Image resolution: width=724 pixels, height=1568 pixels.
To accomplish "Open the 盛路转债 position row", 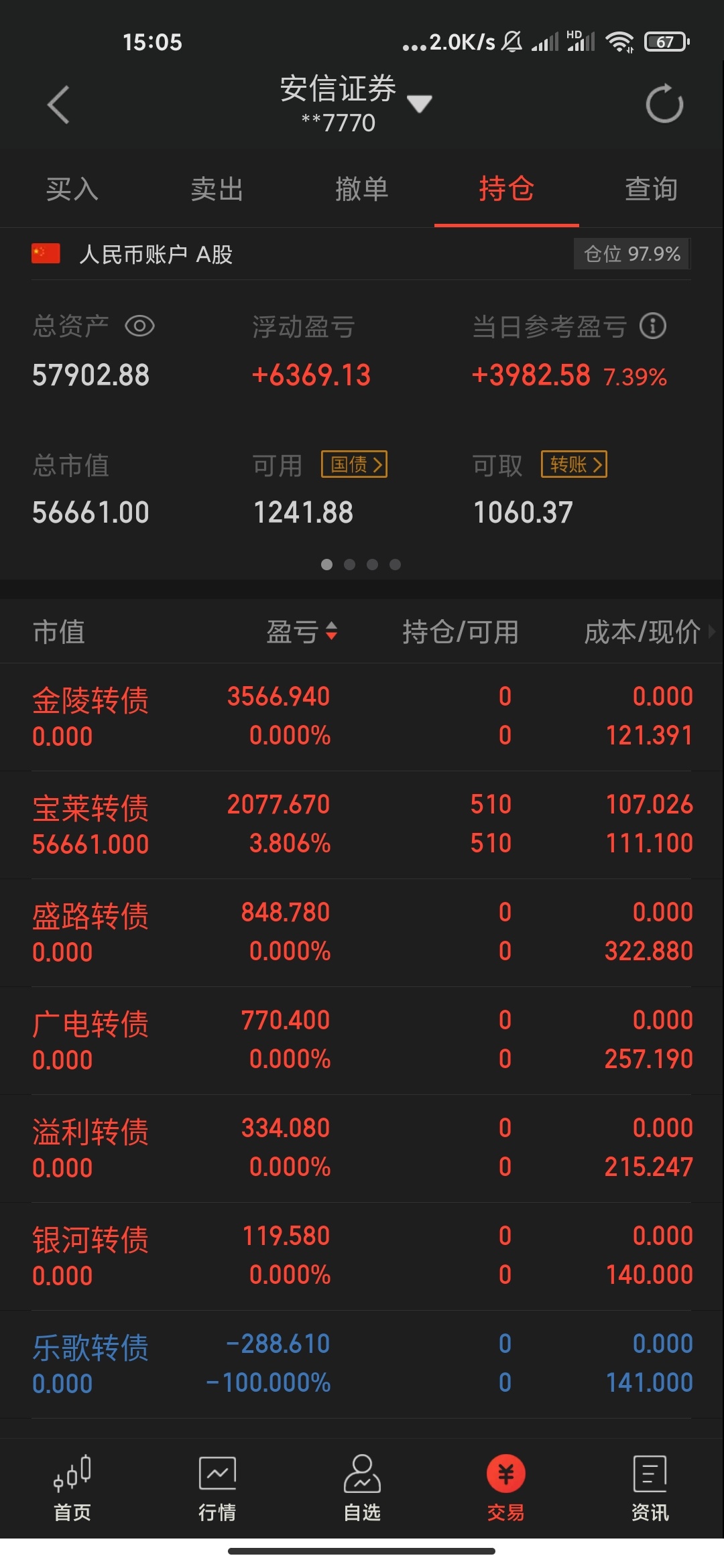I will (x=362, y=932).
